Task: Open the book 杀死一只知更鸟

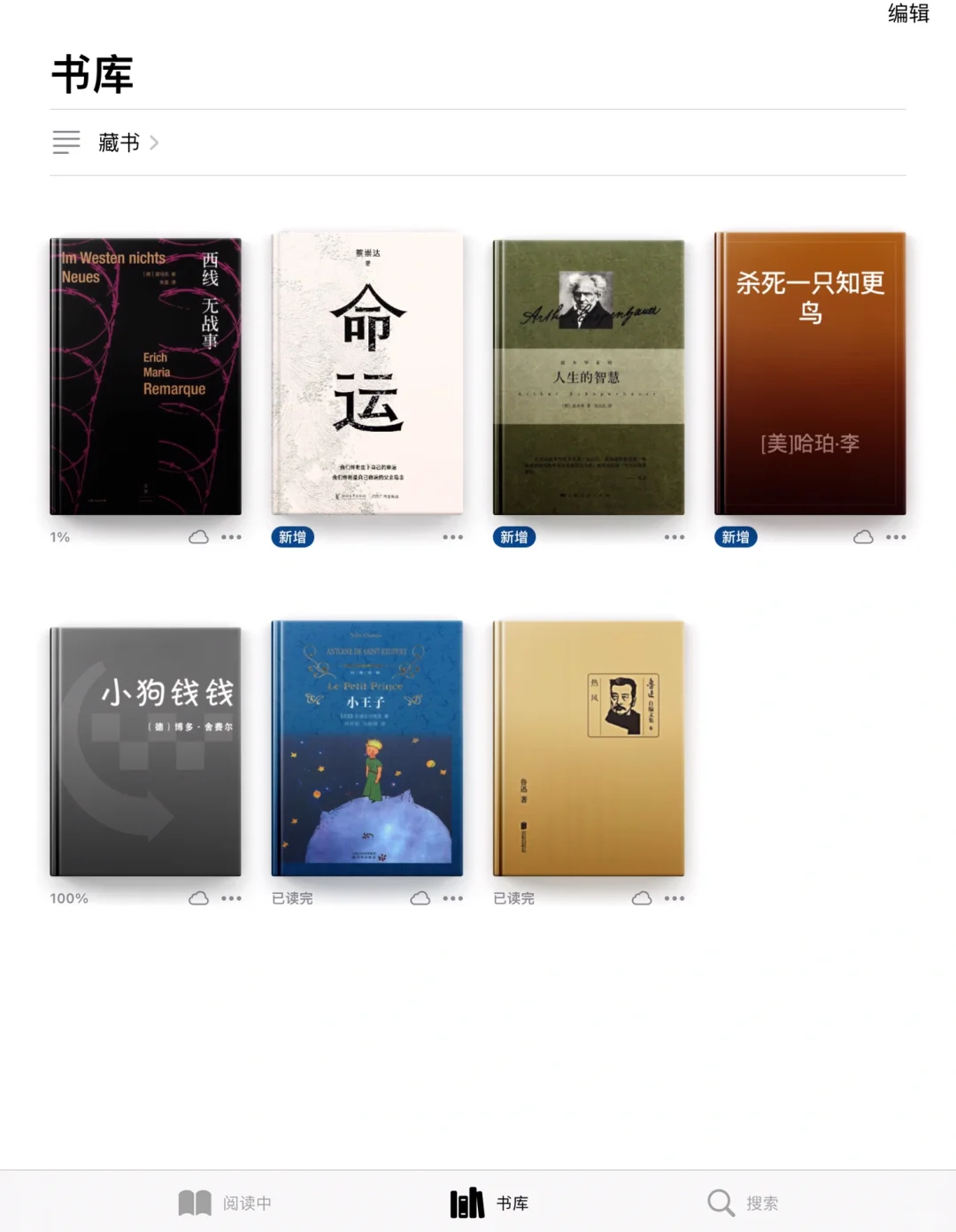Action: click(810, 373)
